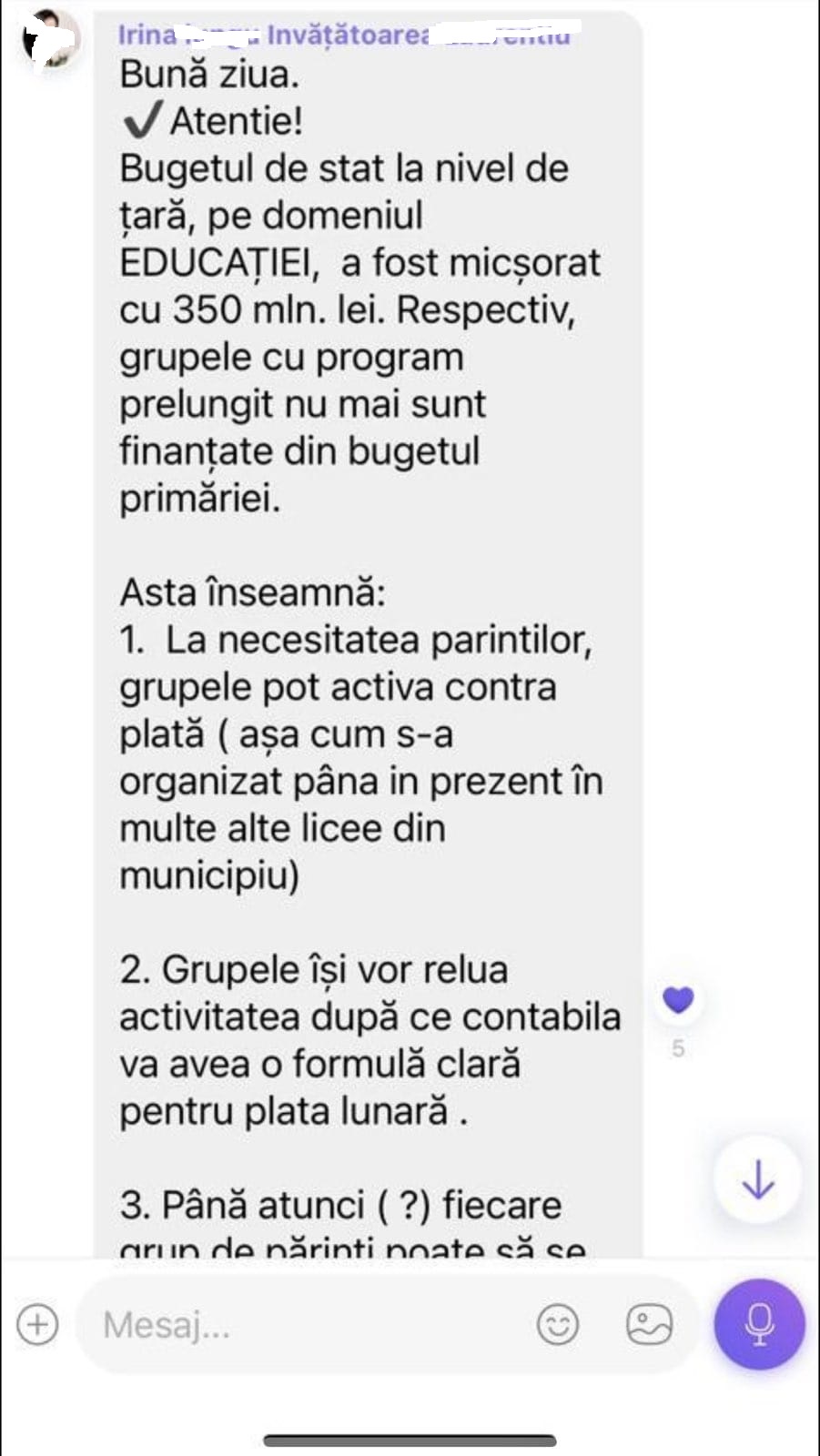Open the sender's profile picture

coord(51,39)
